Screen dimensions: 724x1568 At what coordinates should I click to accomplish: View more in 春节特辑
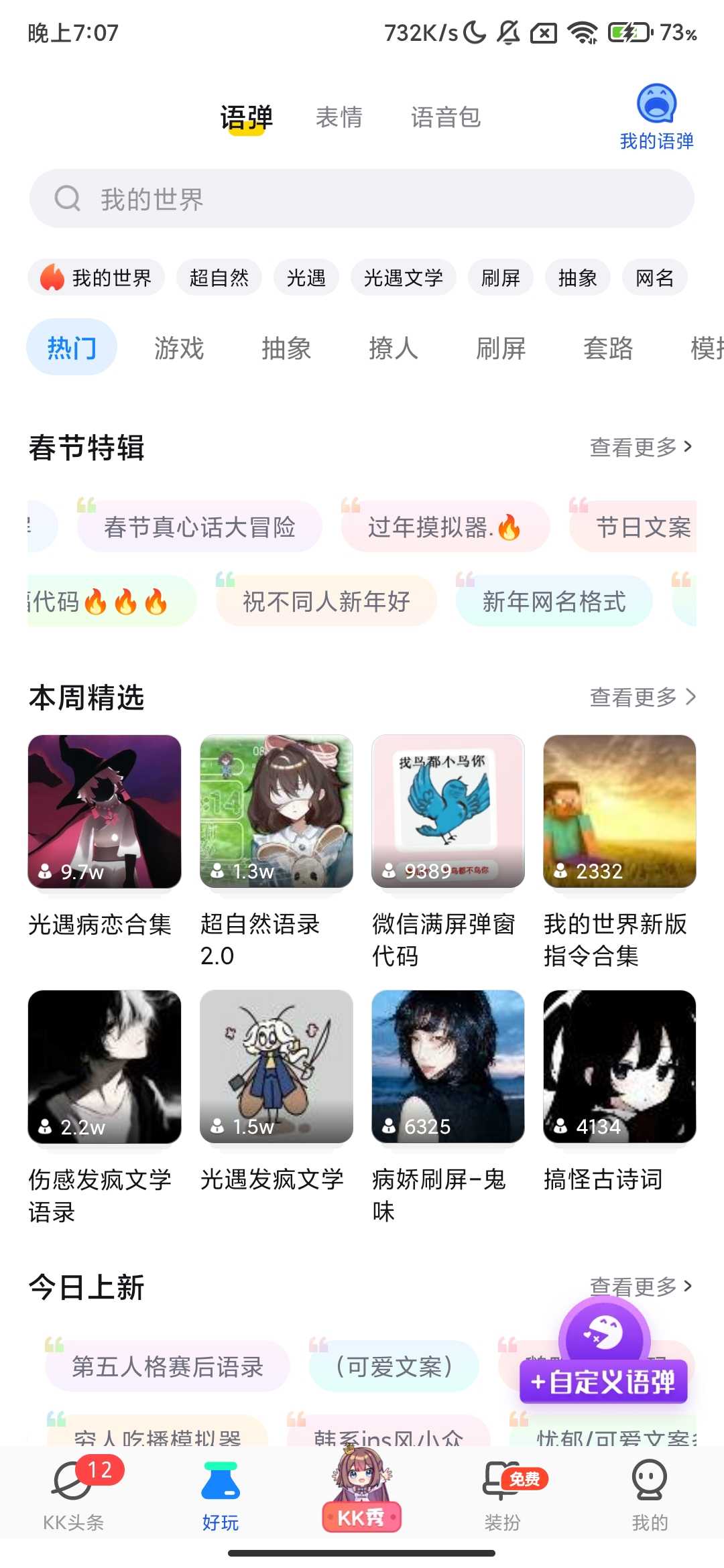click(640, 447)
